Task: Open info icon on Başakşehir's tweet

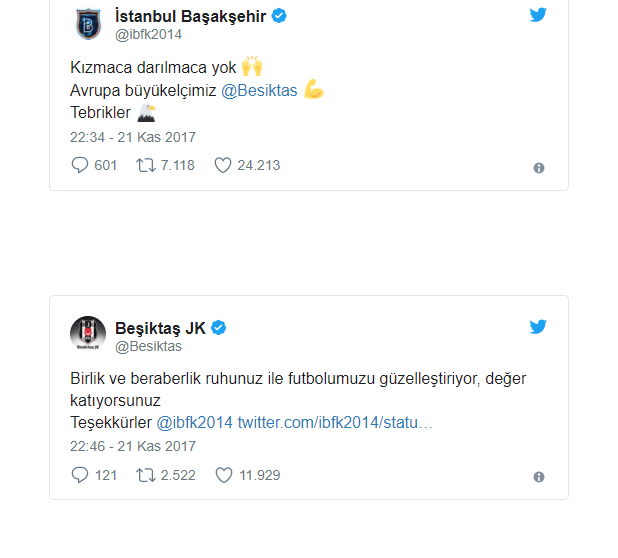Action: 539,168
